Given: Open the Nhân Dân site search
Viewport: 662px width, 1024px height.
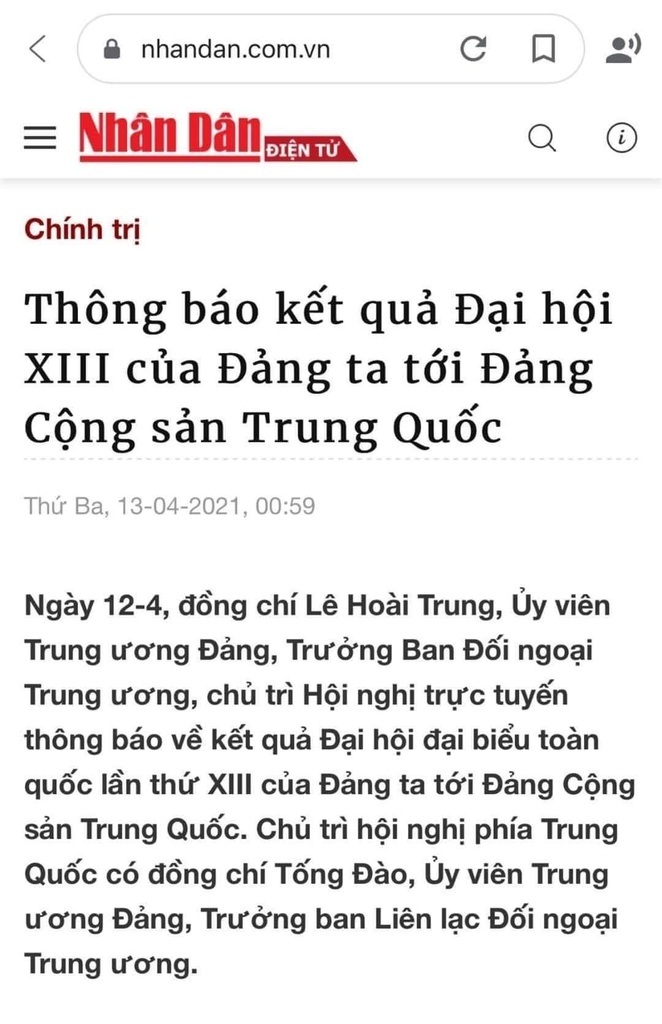Looking at the screenshot, I should [x=541, y=138].
